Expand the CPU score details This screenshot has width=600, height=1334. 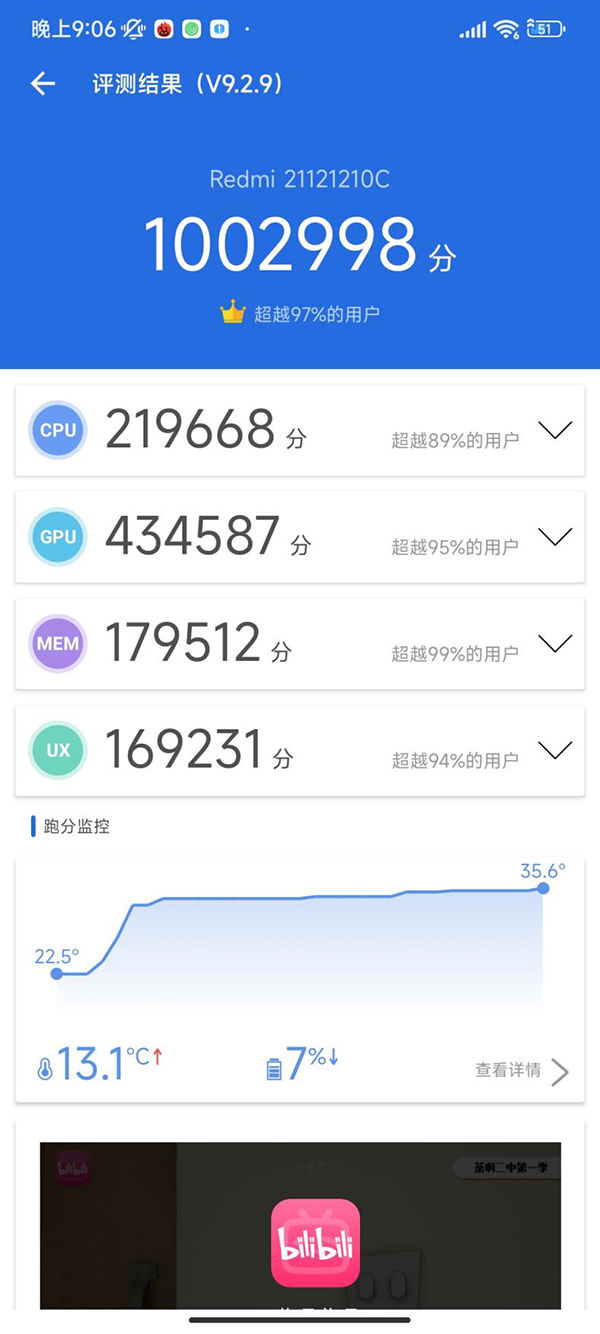(555, 430)
